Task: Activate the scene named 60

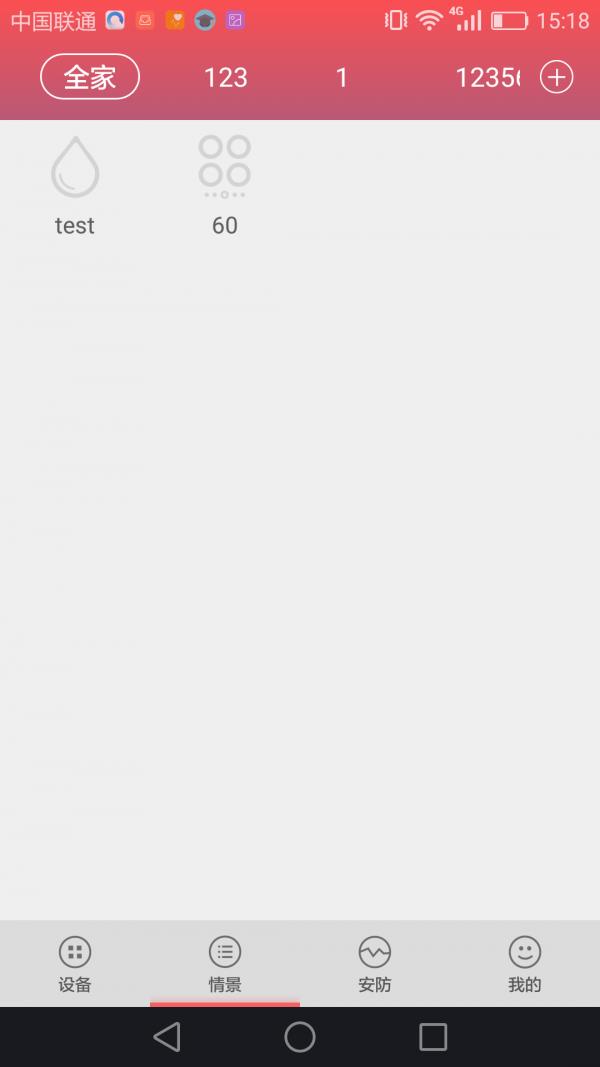Action: tap(225, 185)
